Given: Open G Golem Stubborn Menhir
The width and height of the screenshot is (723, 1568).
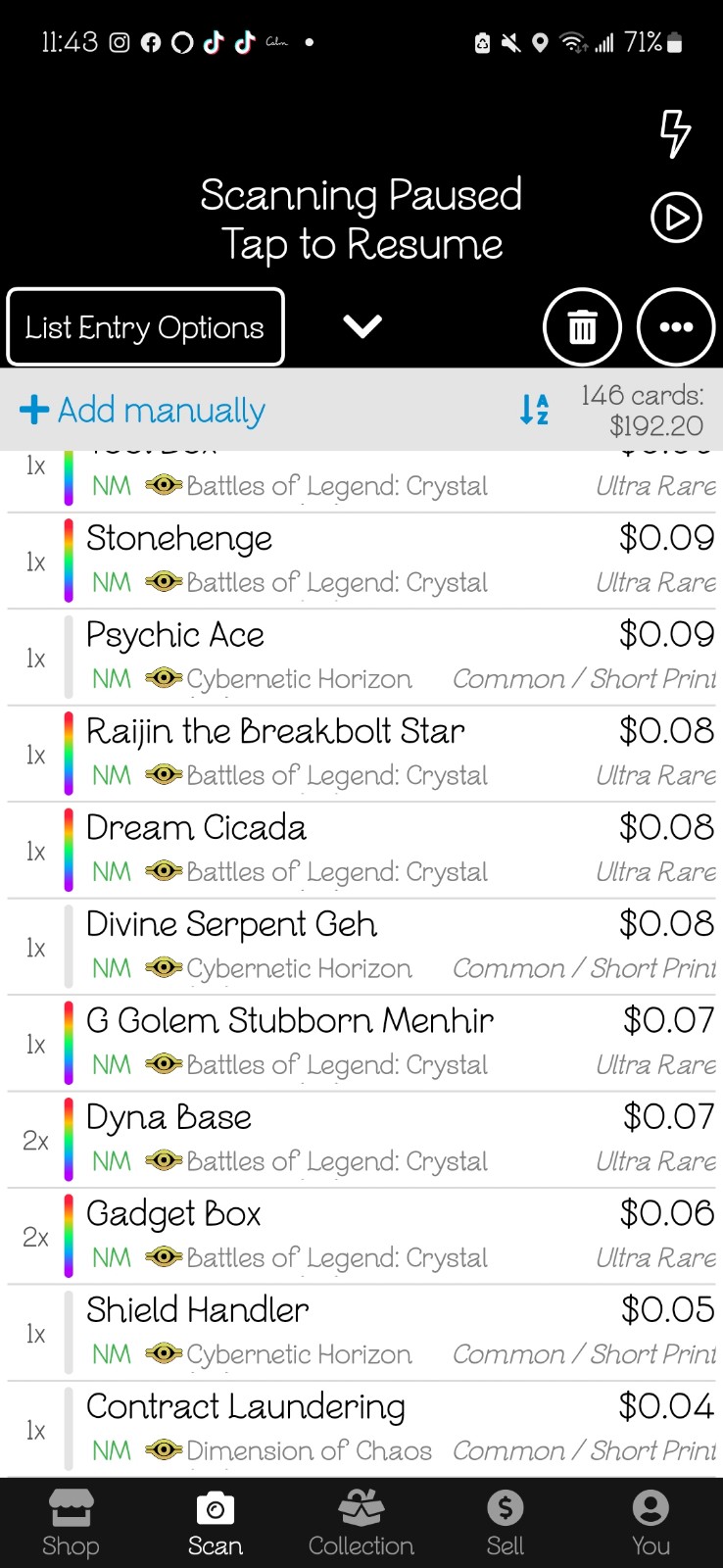Looking at the screenshot, I should pyautogui.click(x=361, y=1044).
